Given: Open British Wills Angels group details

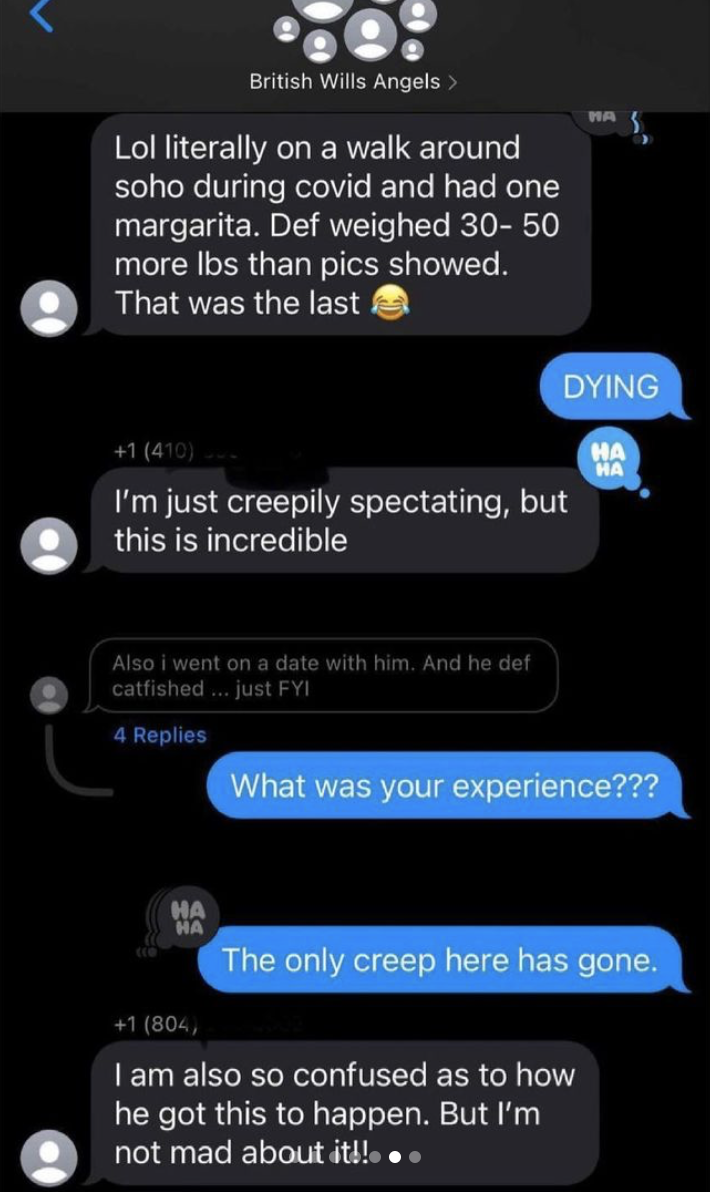Looking at the screenshot, I should click(x=353, y=81).
